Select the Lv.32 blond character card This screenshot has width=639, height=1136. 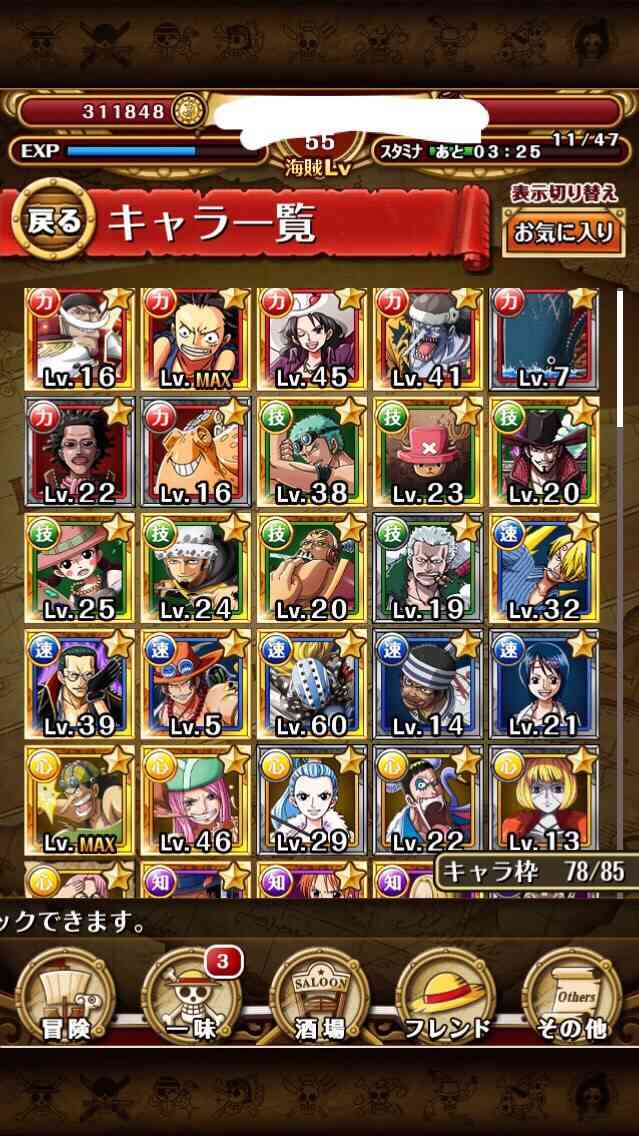[x=544, y=568]
